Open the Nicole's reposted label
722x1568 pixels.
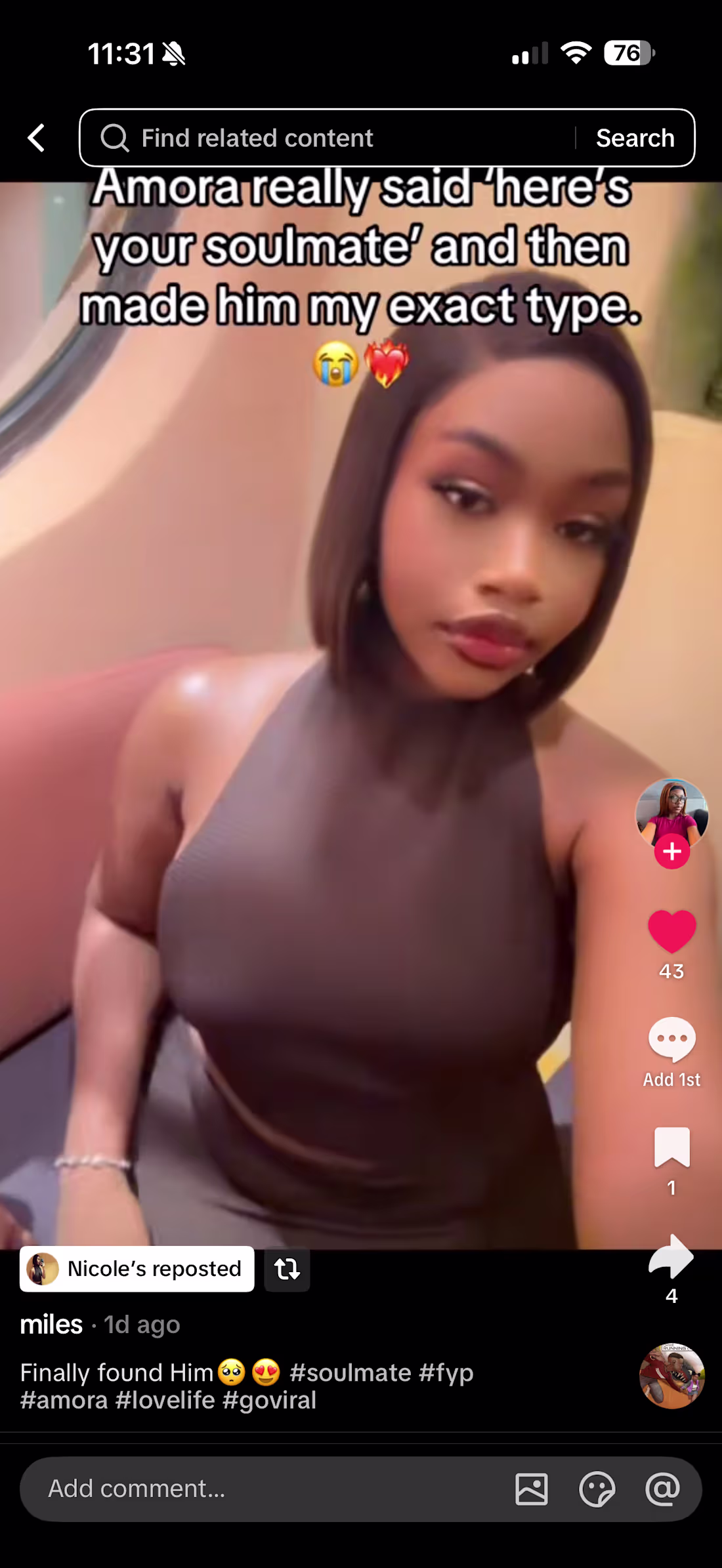pos(137,1269)
